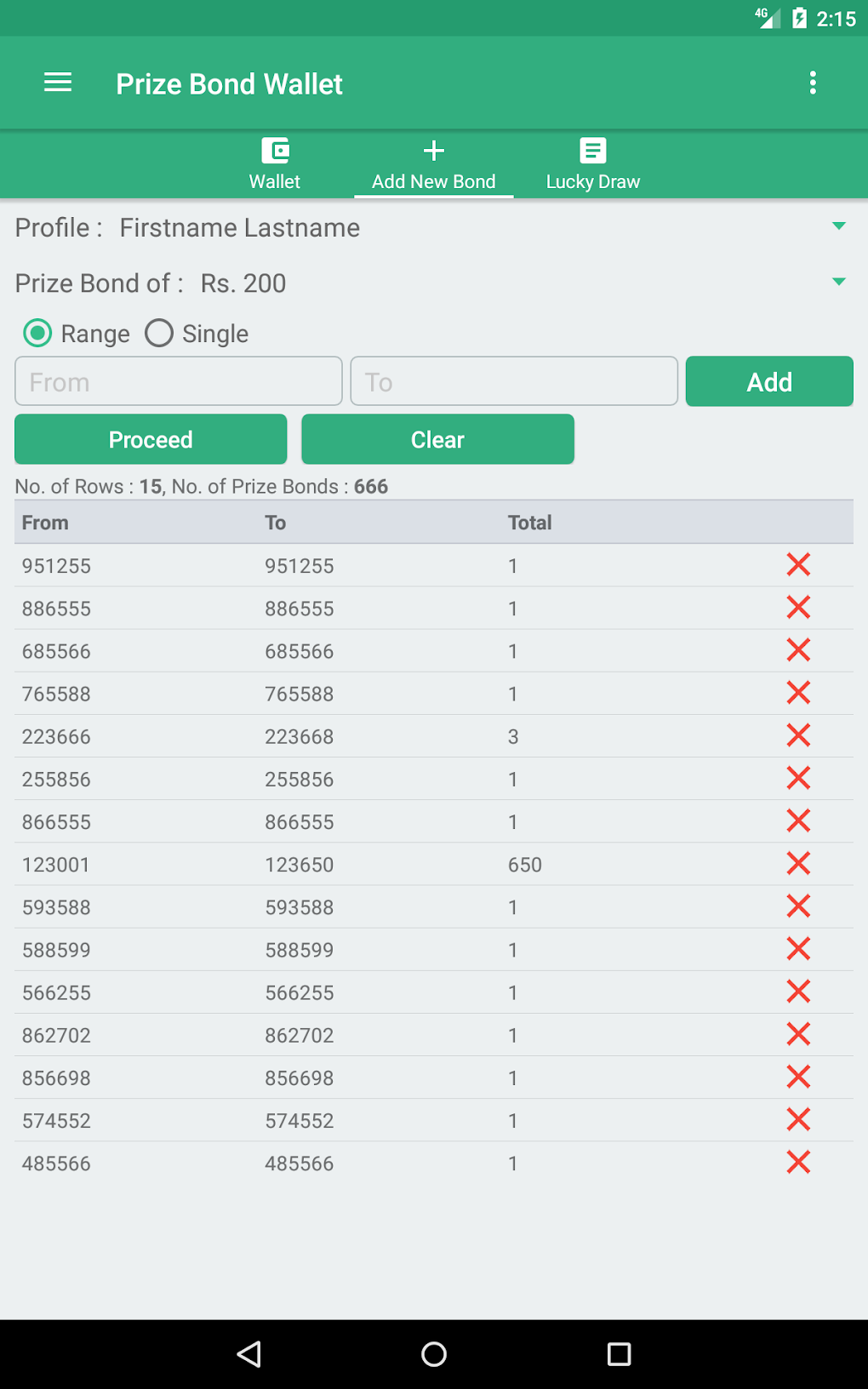
Task: Delete the 123001 to 123650 range row
Action: pyautogui.click(x=798, y=863)
